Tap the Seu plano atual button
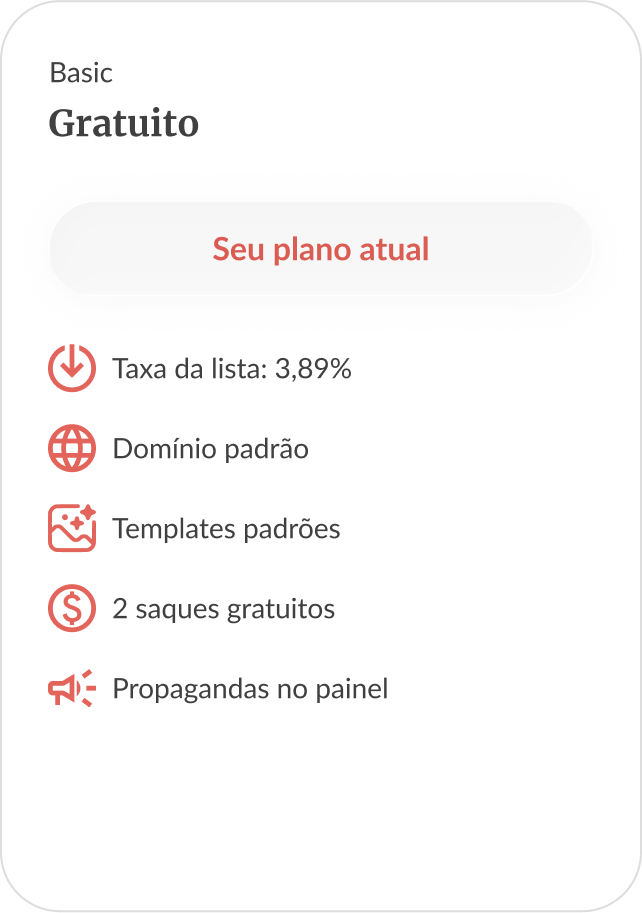 (x=320, y=249)
